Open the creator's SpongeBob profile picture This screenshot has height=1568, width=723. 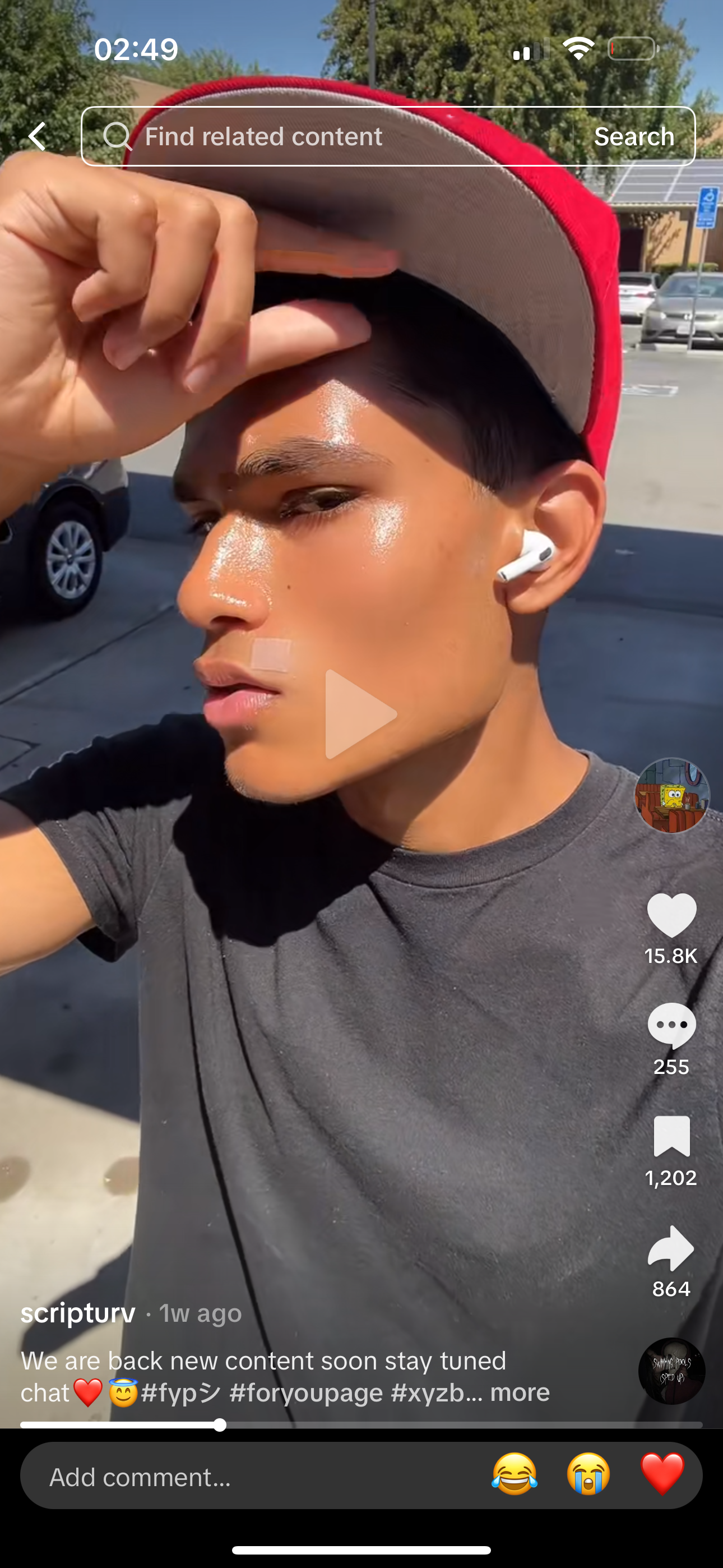click(671, 795)
